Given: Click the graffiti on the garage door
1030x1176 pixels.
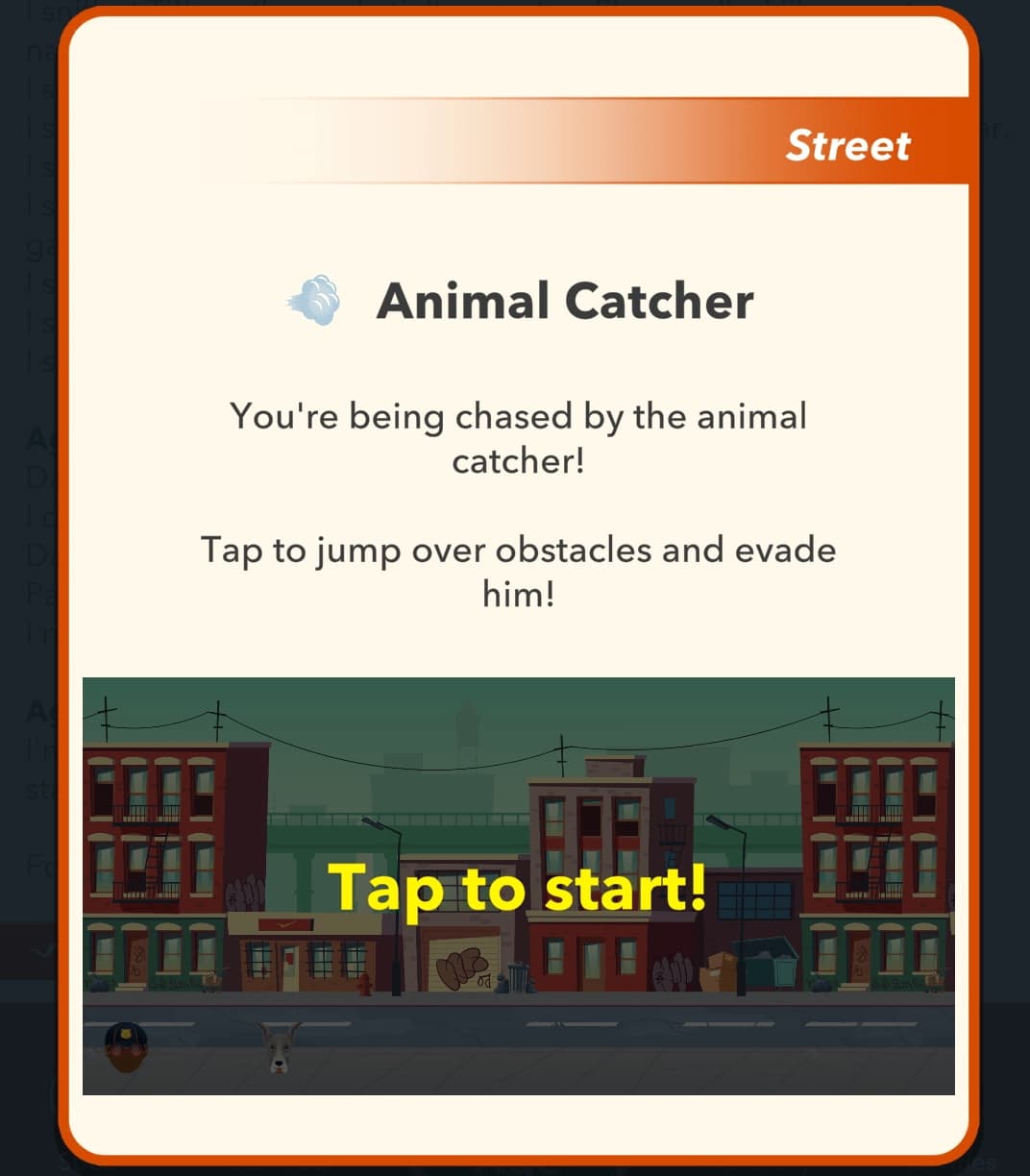Looking at the screenshot, I should [463, 967].
